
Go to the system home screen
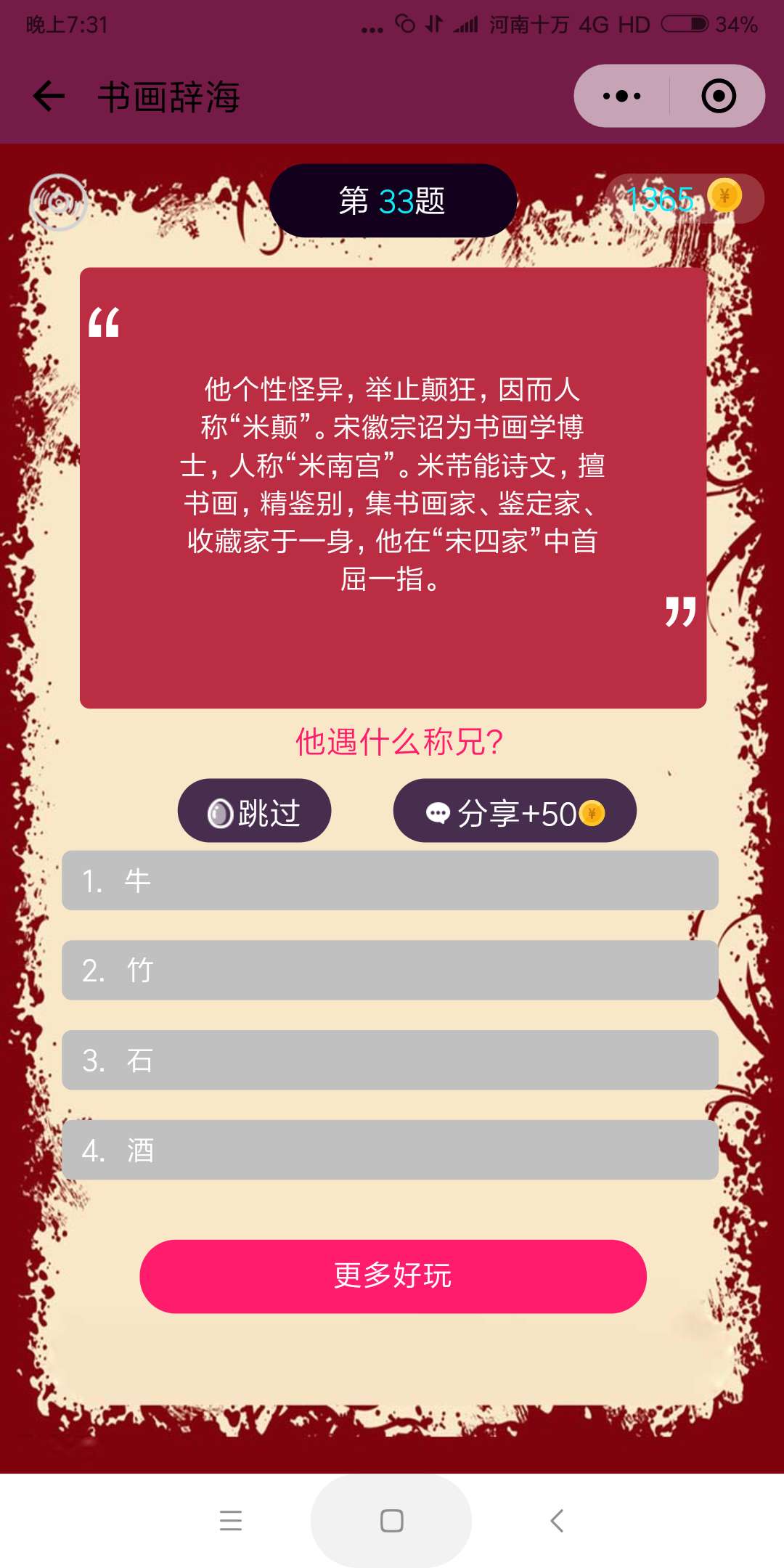(x=391, y=1520)
